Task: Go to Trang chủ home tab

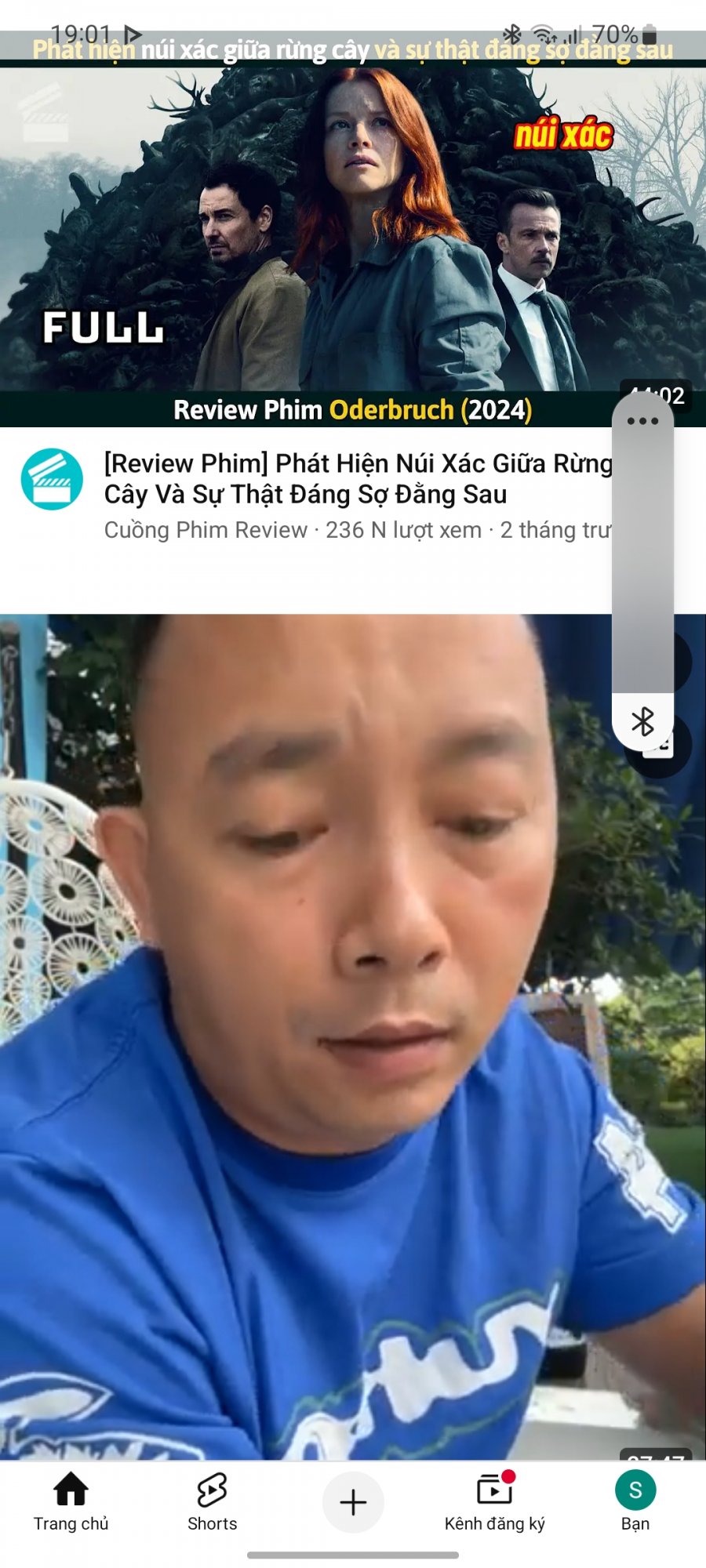Action: pyautogui.click(x=71, y=1501)
